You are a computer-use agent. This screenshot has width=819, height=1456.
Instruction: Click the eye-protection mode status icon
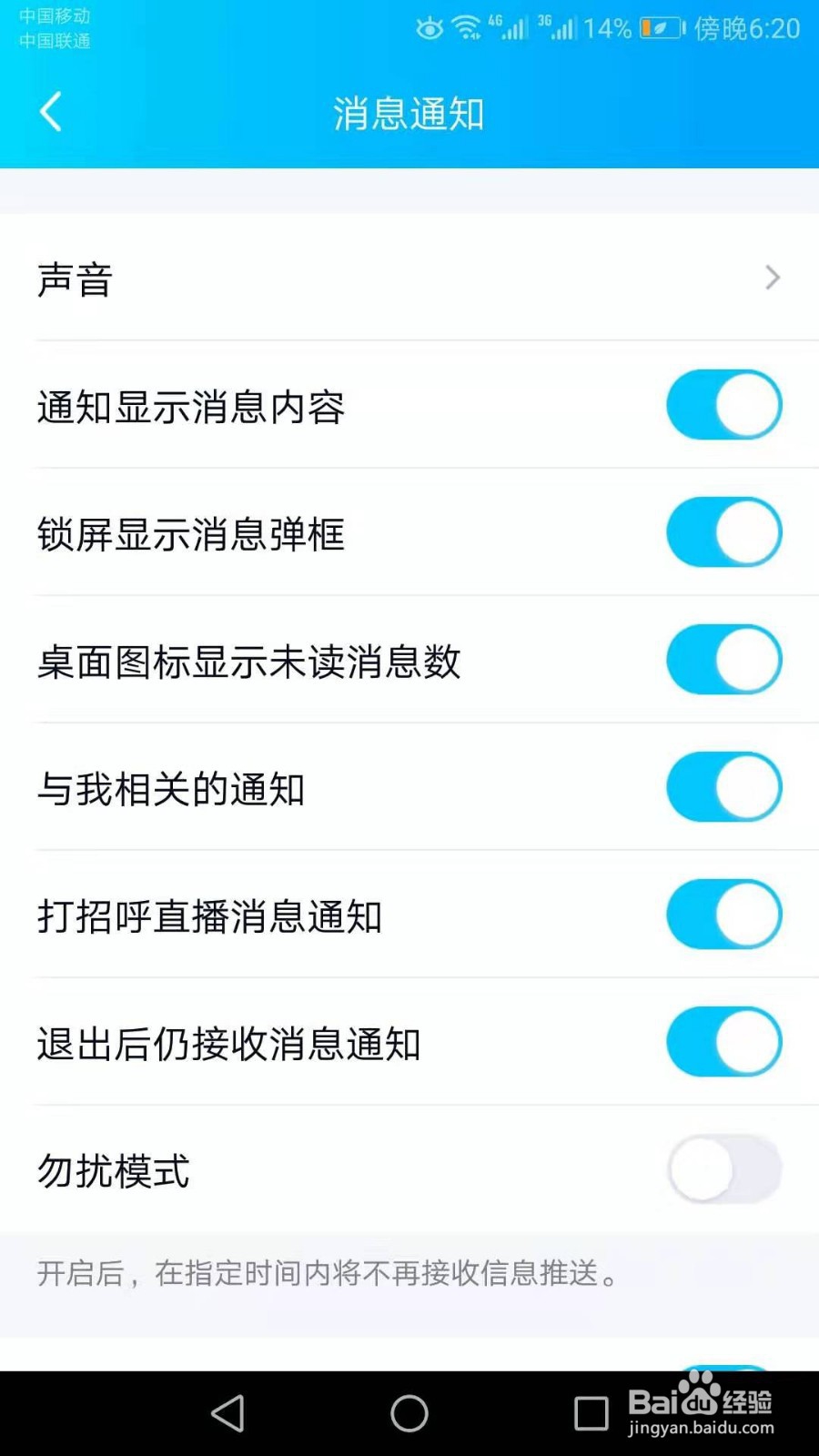click(x=429, y=27)
